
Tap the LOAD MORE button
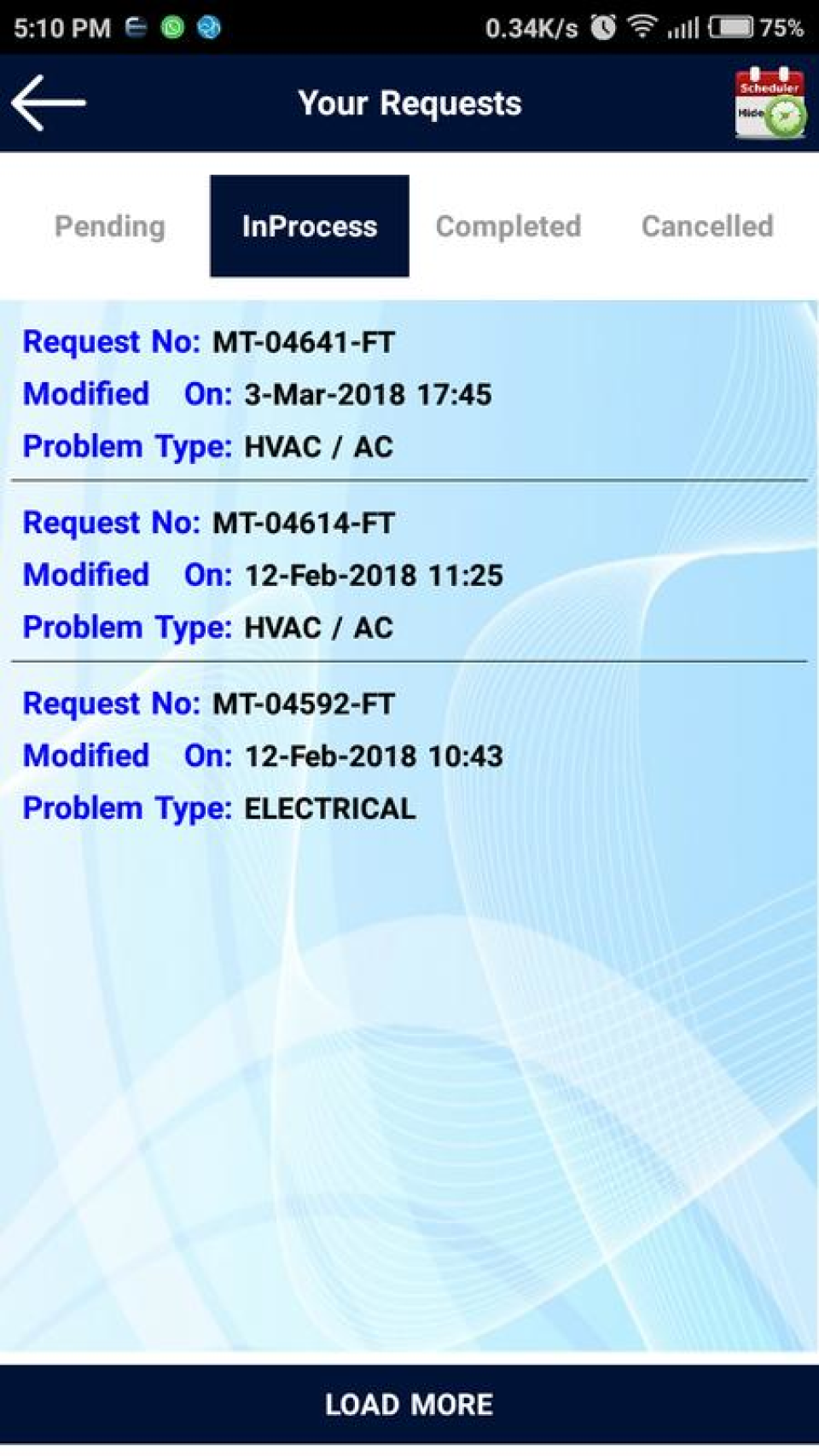tap(409, 1404)
